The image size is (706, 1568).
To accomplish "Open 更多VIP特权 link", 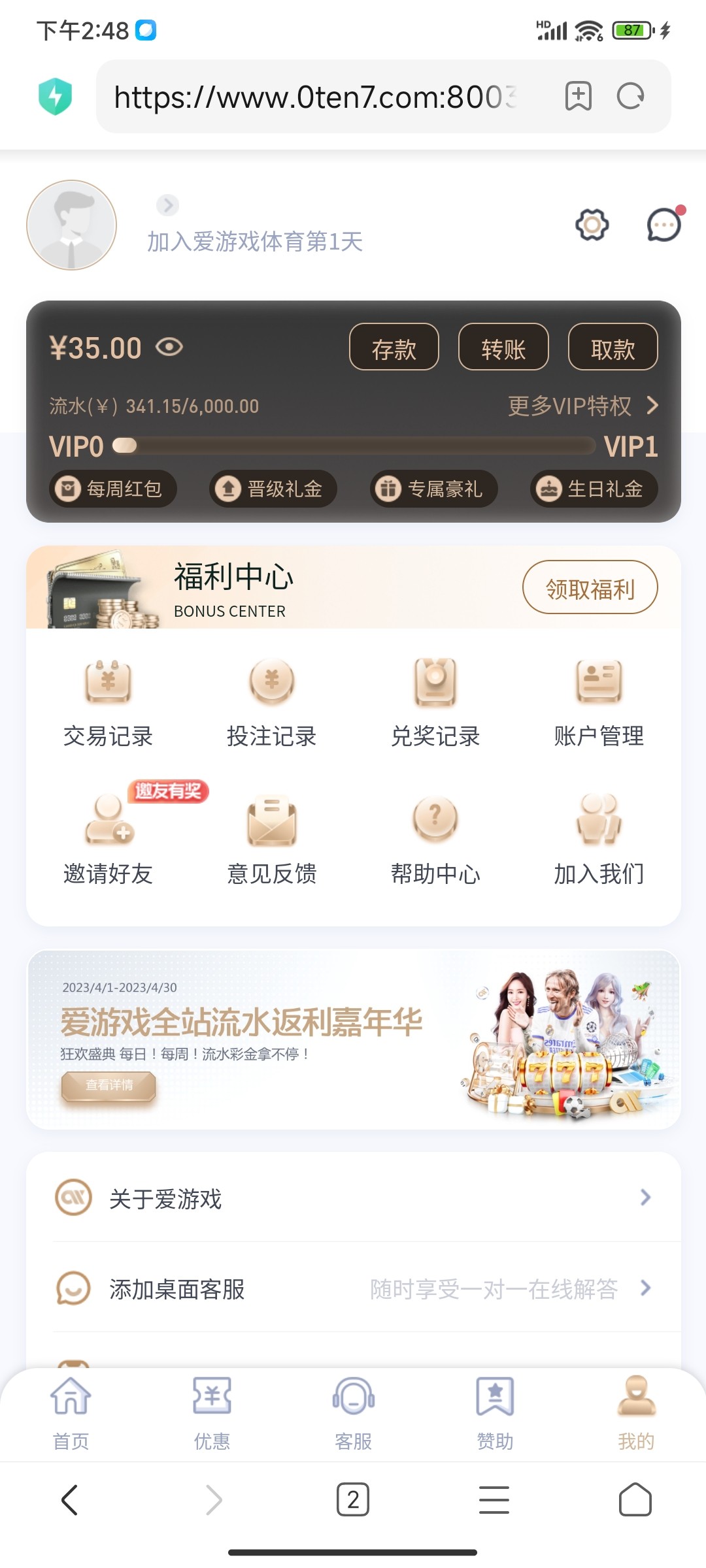I will coord(582,406).
